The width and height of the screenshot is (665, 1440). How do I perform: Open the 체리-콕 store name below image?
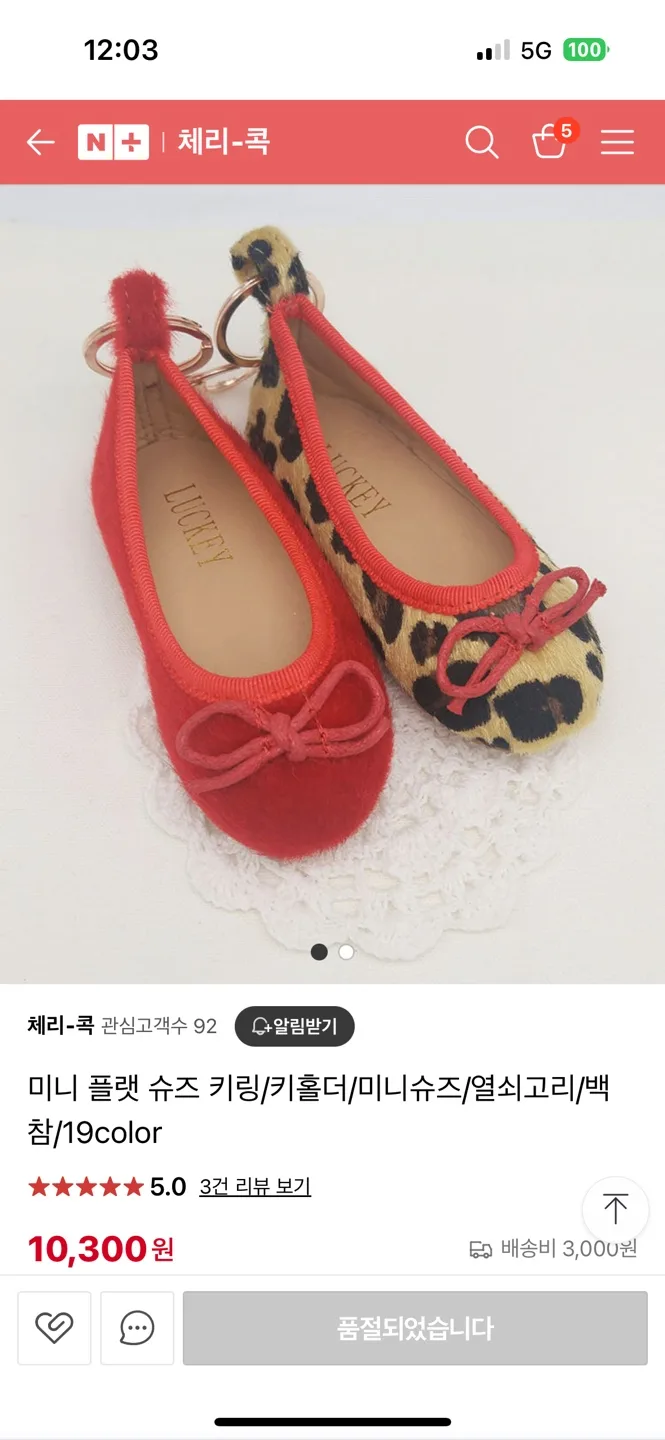[x=60, y=1025]
